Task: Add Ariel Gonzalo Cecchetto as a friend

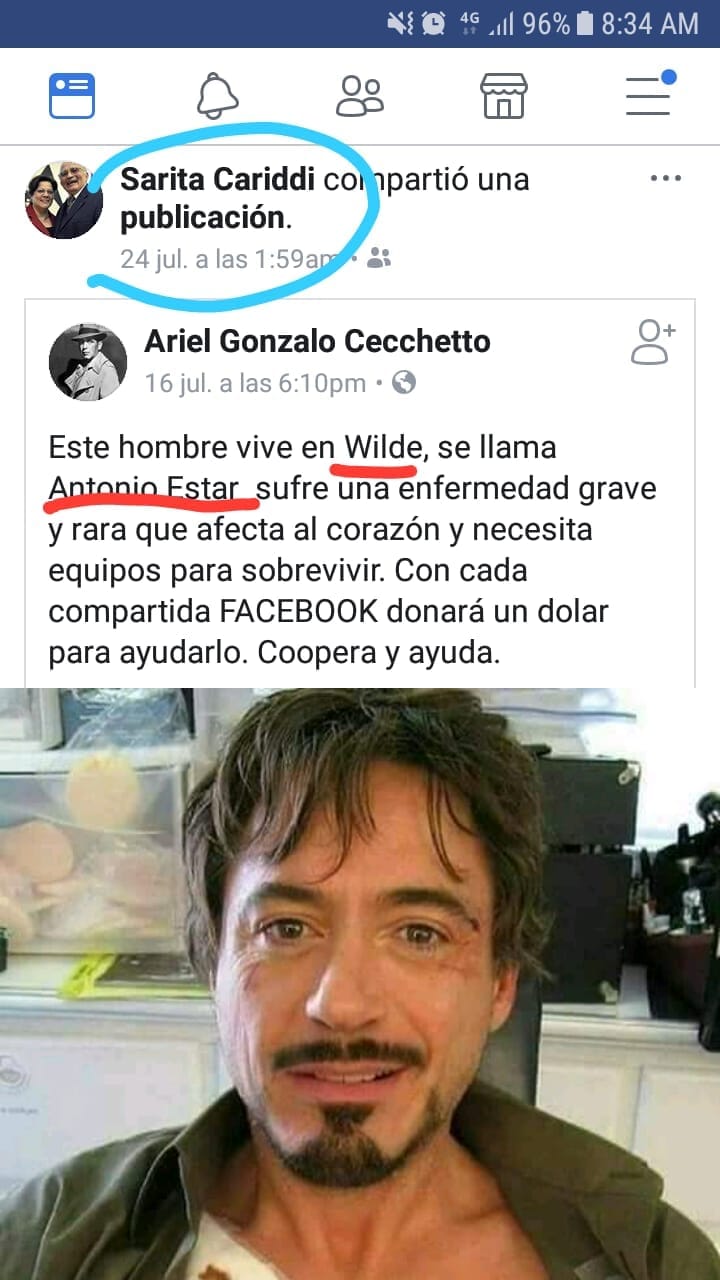Action: click(x=653, y=343)
